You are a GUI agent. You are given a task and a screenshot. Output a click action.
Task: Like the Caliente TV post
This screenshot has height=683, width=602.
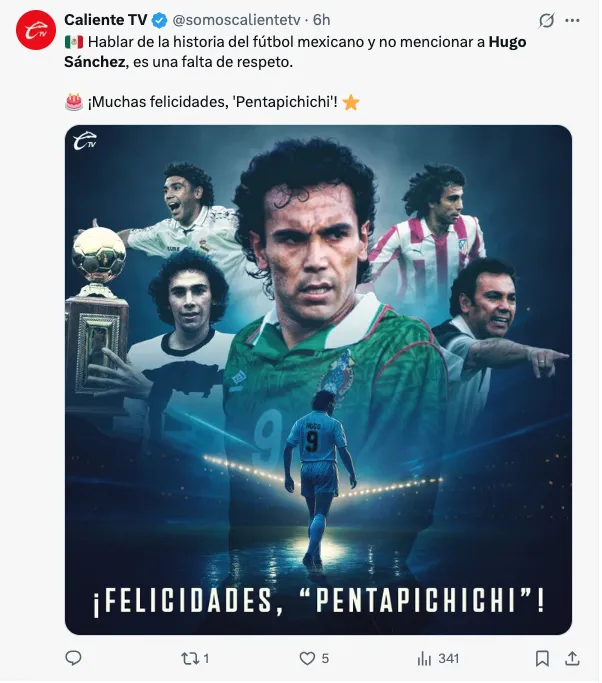(x=308, y=658)
